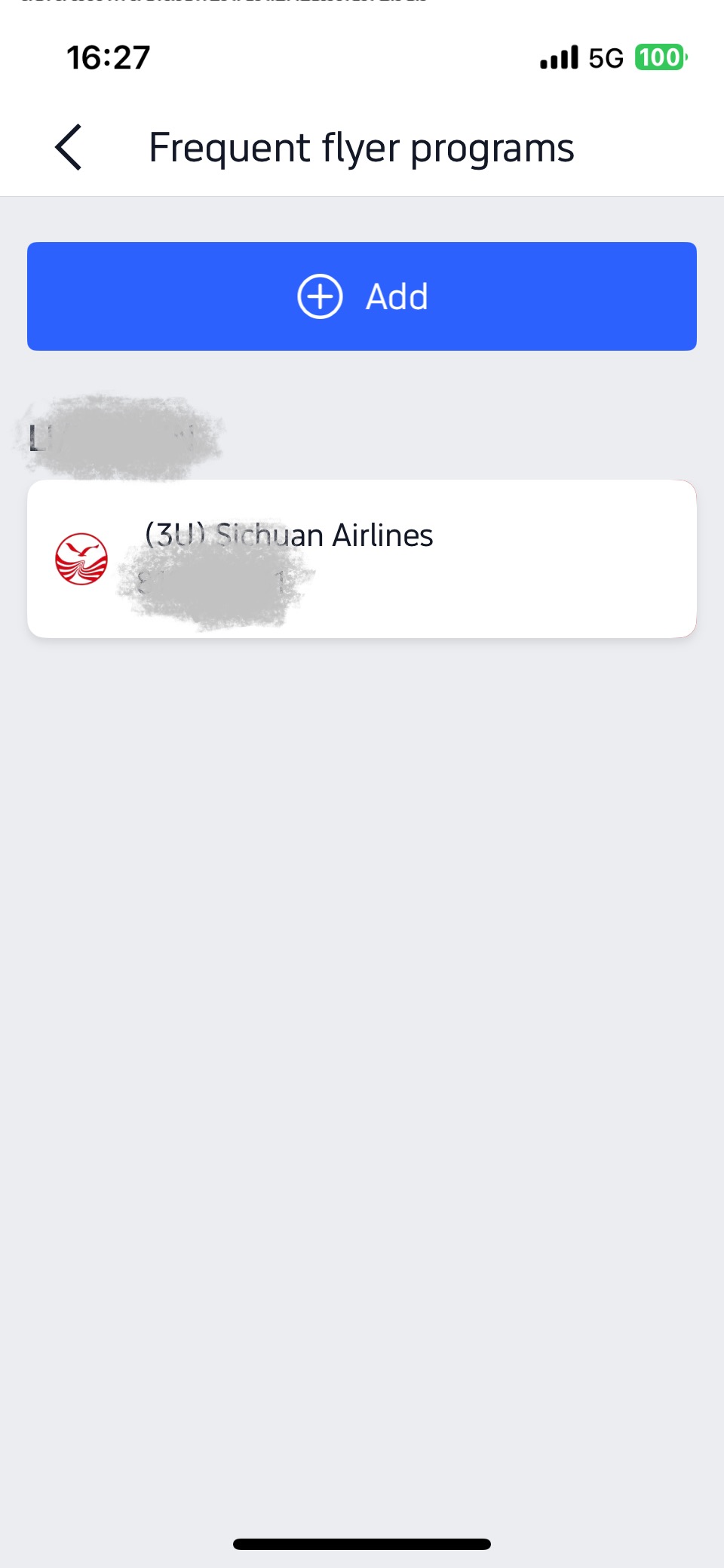The width and height of the screenshot is (724, 1568).
Task: Open the Sichuan Airlines program card
Action: tap(362, 558)
